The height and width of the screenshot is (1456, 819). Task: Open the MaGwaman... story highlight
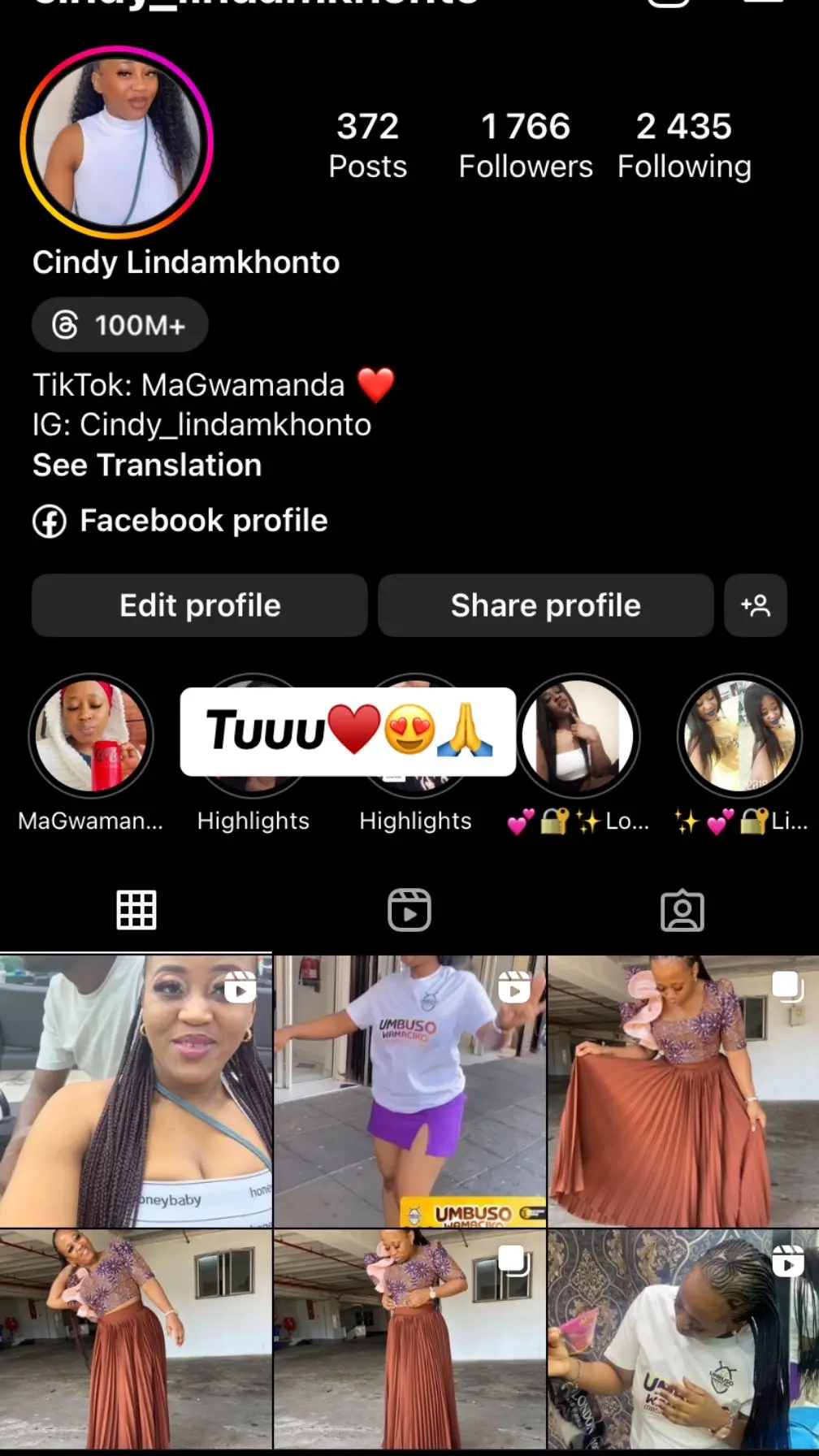coord(91,737)
